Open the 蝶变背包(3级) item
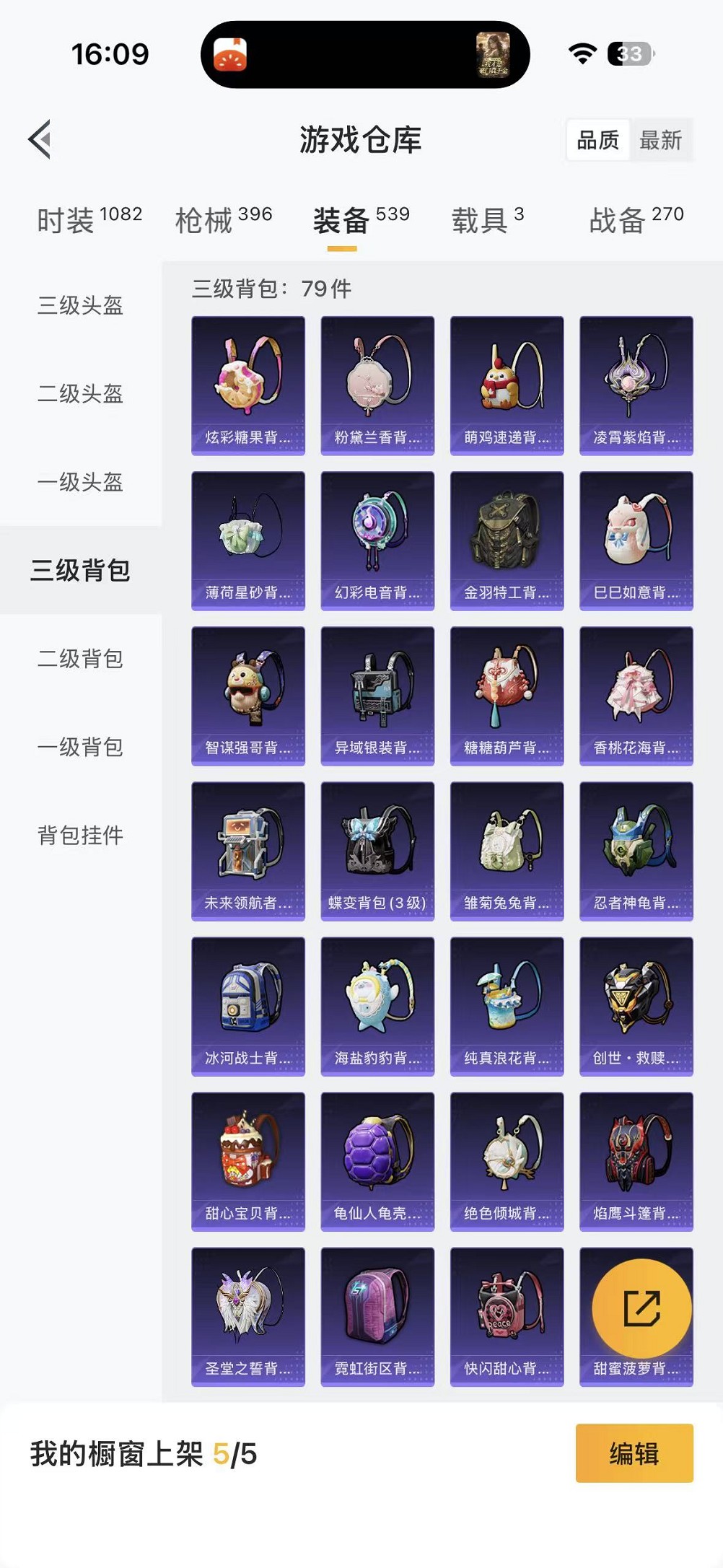Viewport: 723px width, 1568px height. (377, 851)
